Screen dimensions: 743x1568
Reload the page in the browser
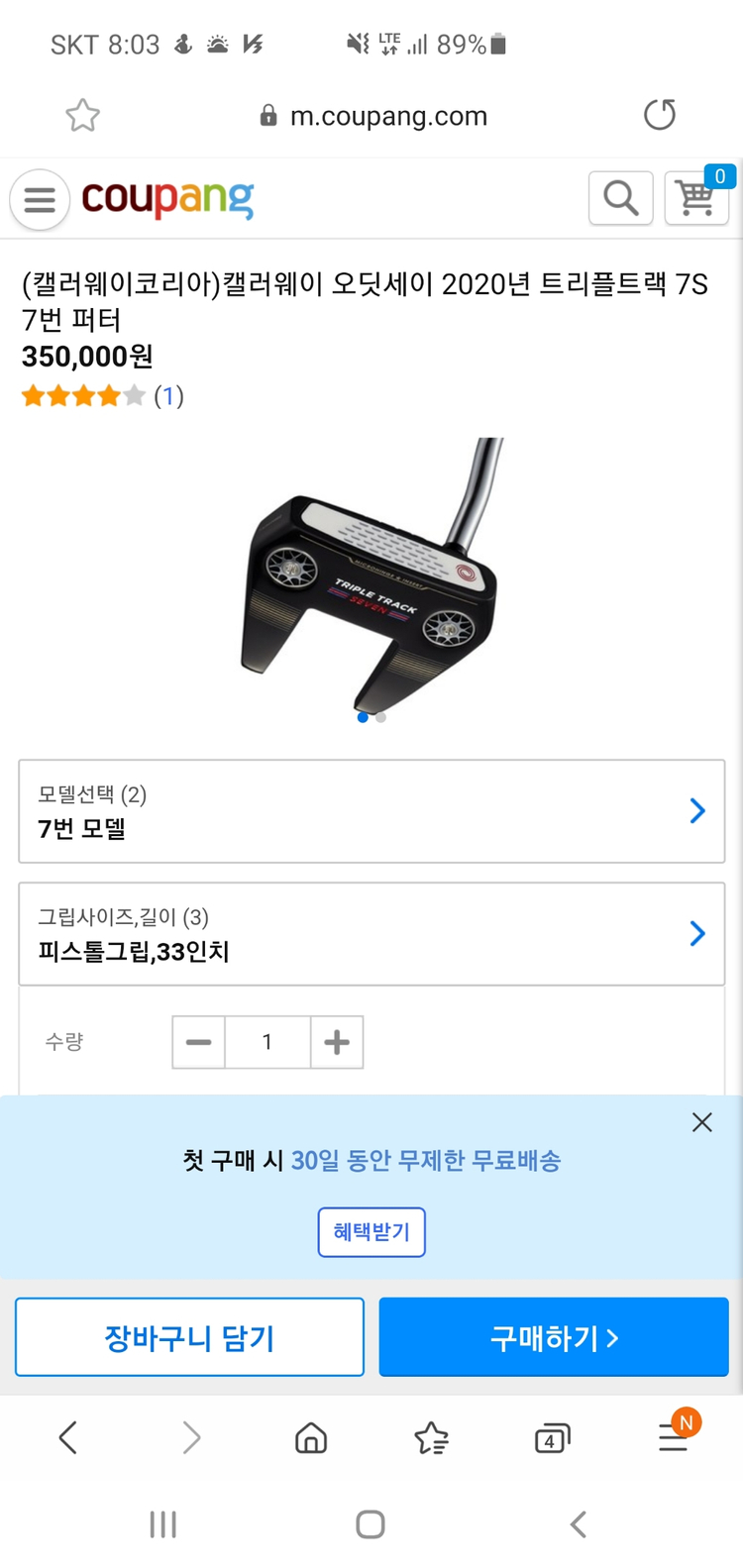659,115
